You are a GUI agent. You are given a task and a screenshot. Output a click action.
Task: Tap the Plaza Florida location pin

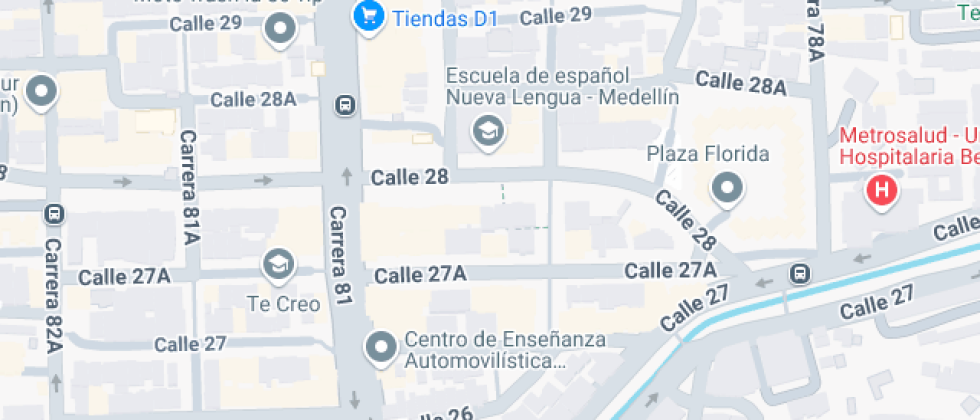pyautogui.click(x=728, y=188)
